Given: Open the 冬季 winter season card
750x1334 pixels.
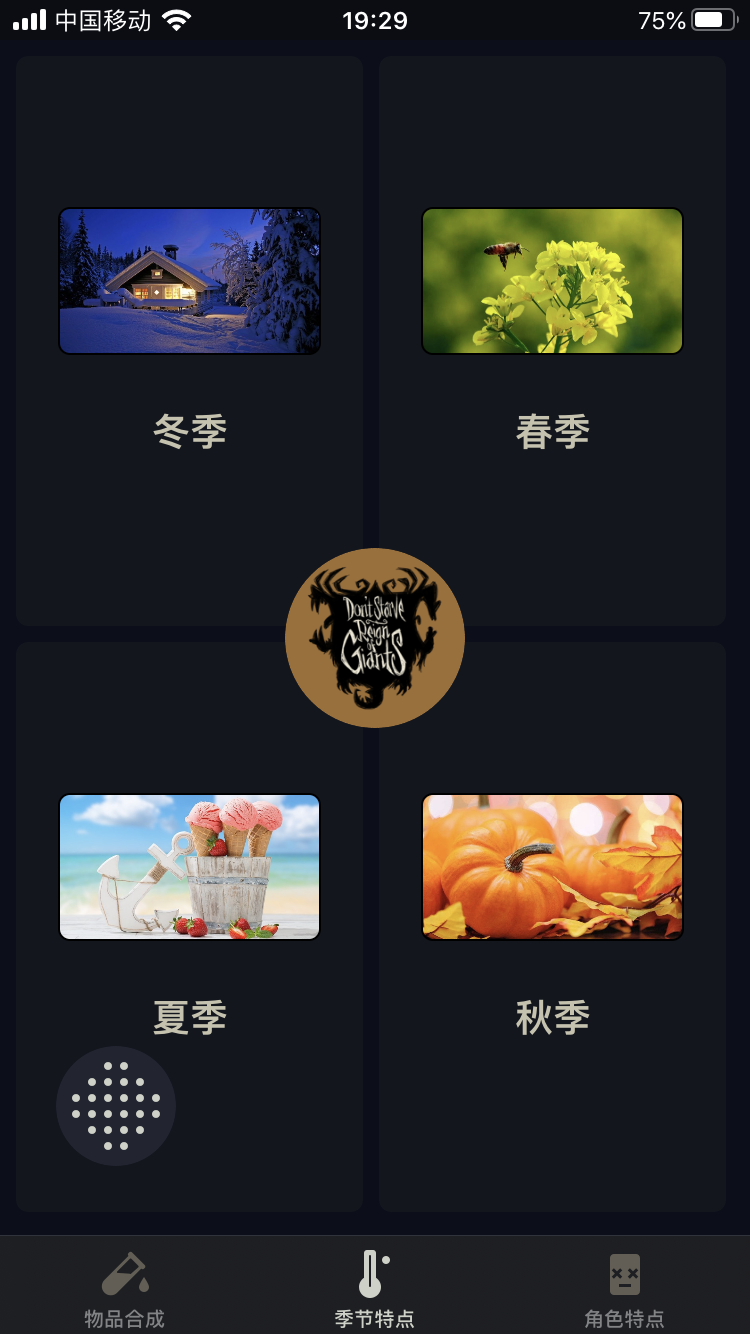Looking at the screenshot, I should [189, 330].
